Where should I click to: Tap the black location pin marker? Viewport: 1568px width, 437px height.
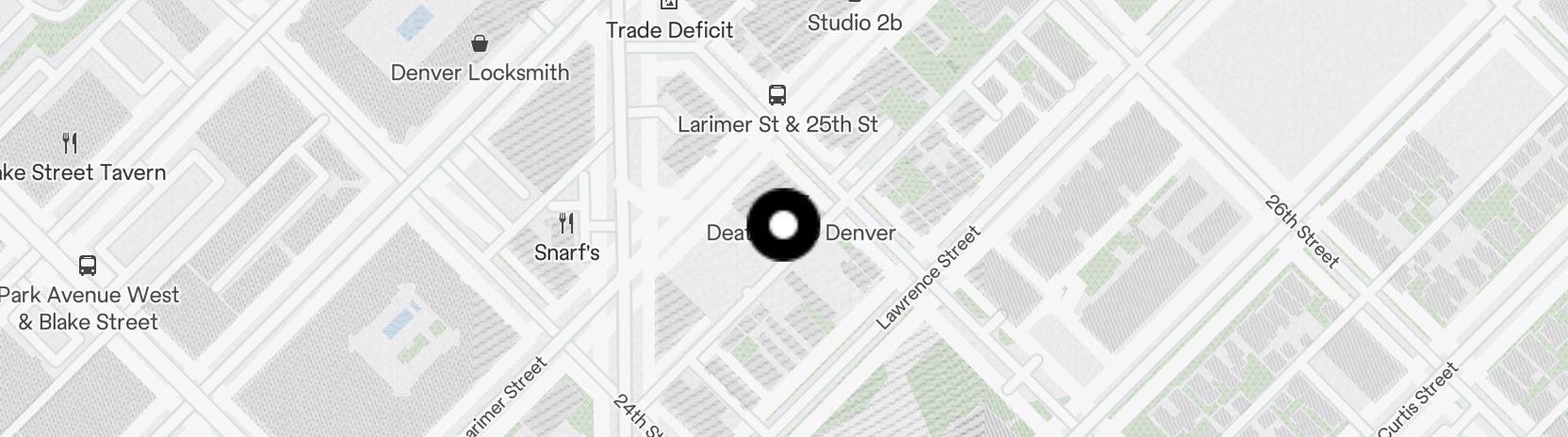coord(783,225)
